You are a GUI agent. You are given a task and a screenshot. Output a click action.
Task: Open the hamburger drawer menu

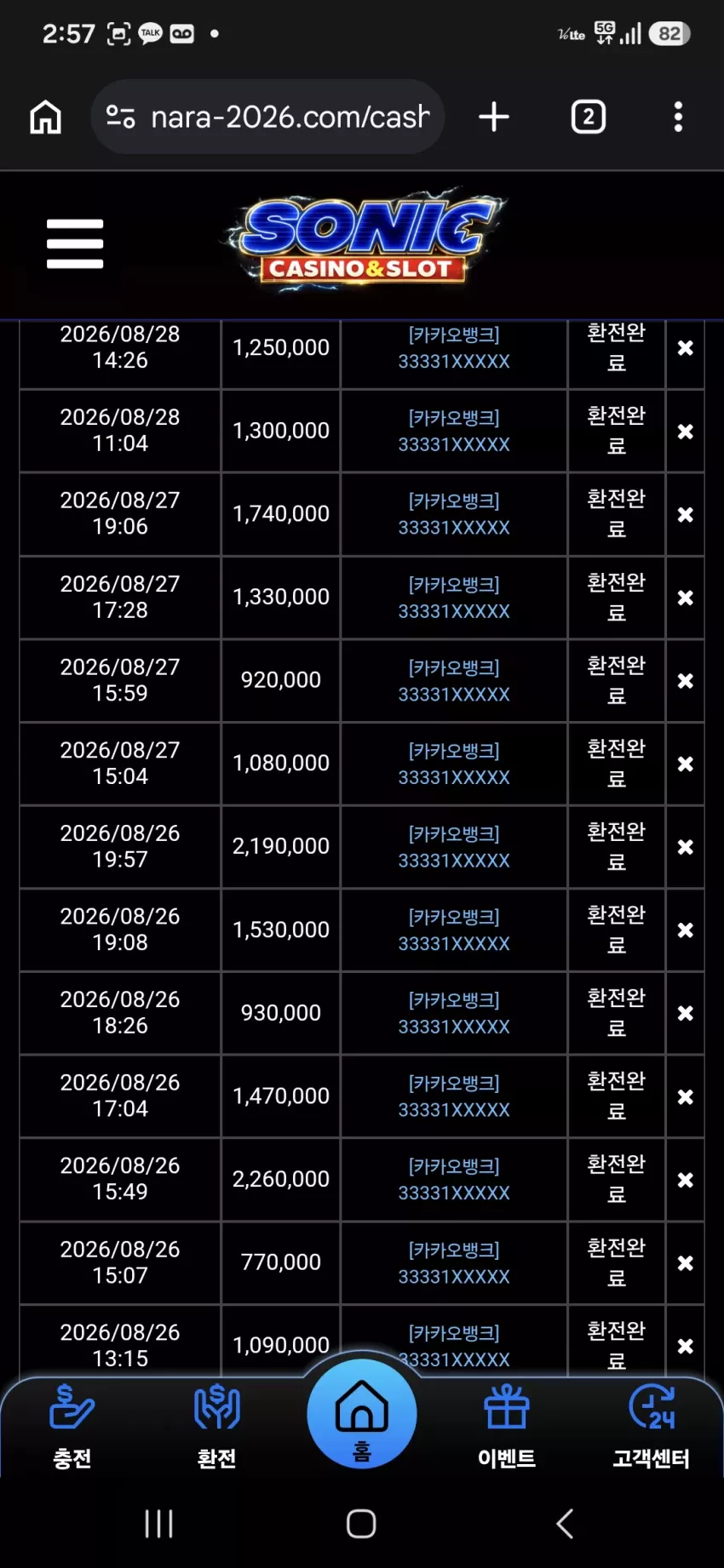point(75,243)
